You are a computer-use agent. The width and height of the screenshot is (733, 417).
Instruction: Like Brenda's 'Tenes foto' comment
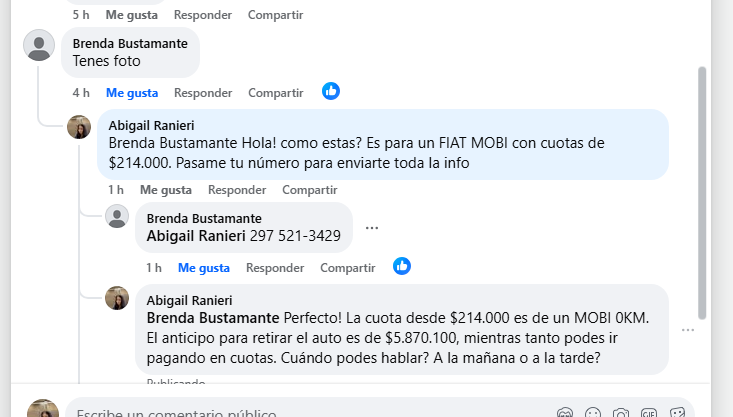tap(132, 92)
